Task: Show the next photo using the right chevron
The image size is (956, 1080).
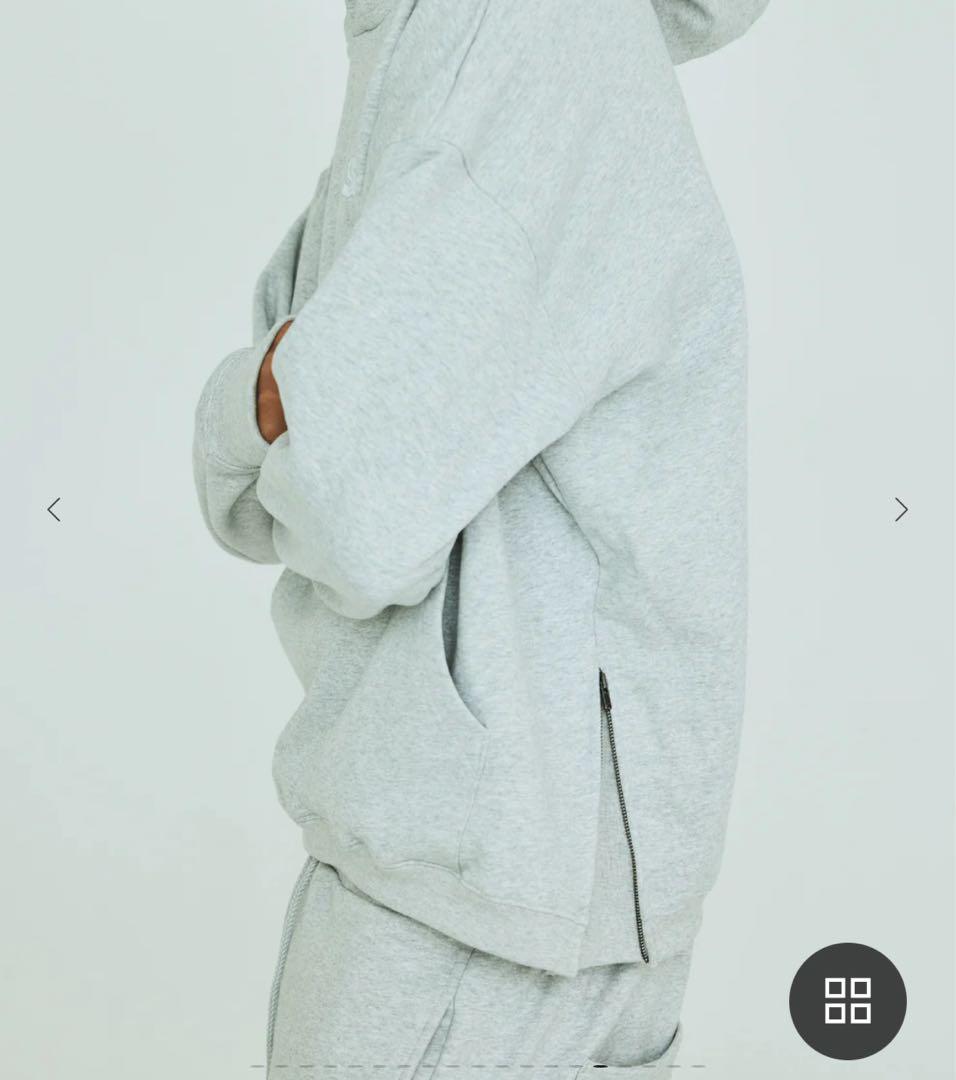Action: (x=901, y=510)
